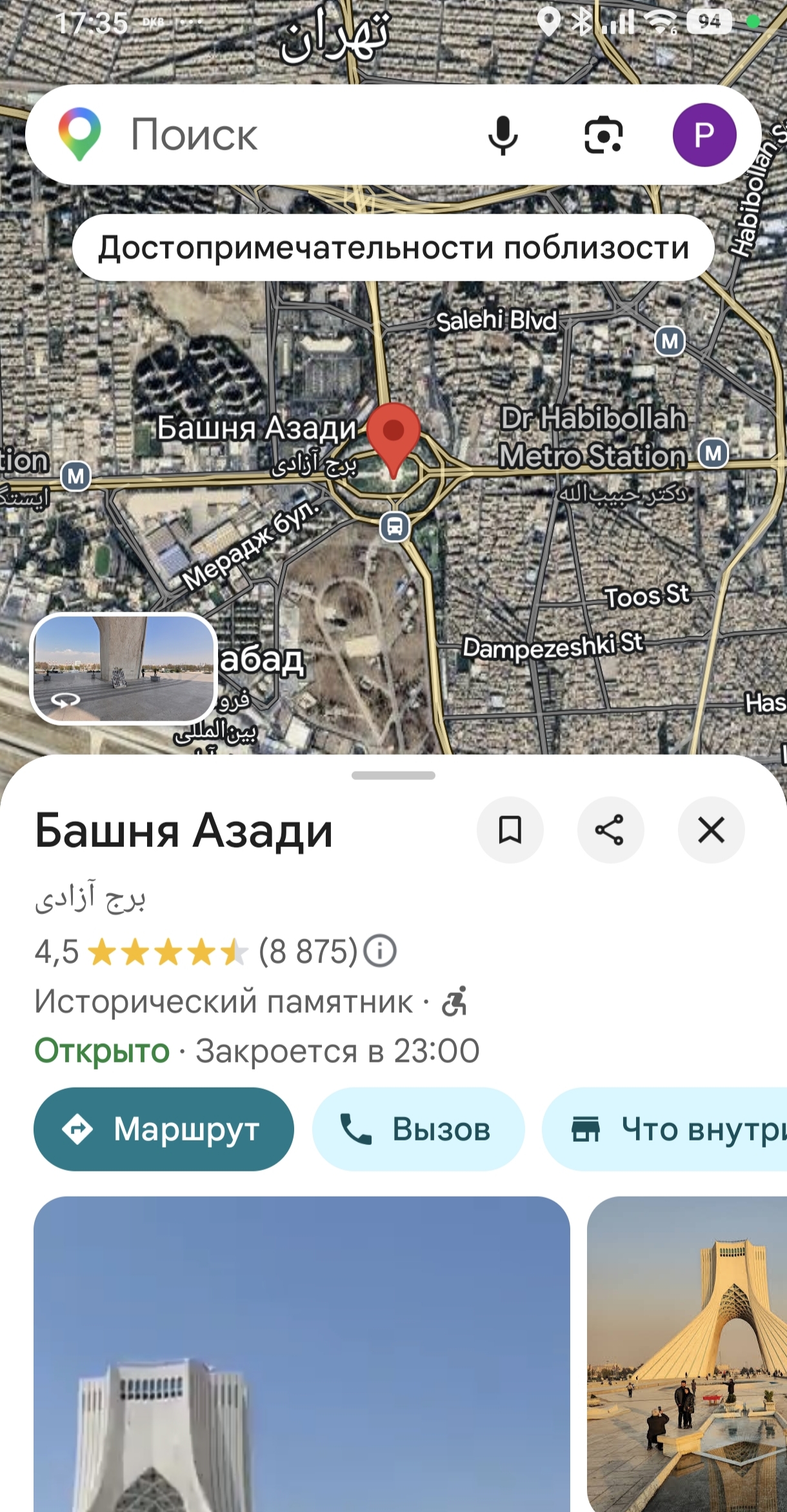Open Google Lens camera search
The image size is (787, 1512).
click(603, 135)
